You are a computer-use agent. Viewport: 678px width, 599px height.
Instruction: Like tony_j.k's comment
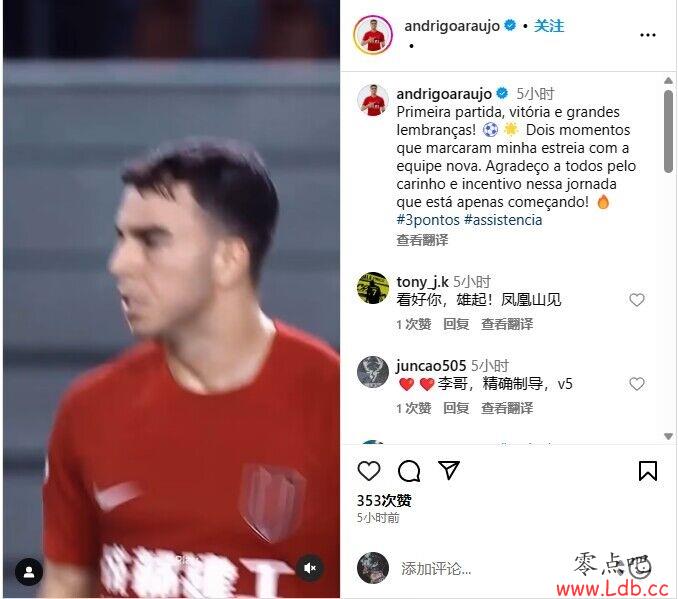pyautogui.click(x=637, y=300)
